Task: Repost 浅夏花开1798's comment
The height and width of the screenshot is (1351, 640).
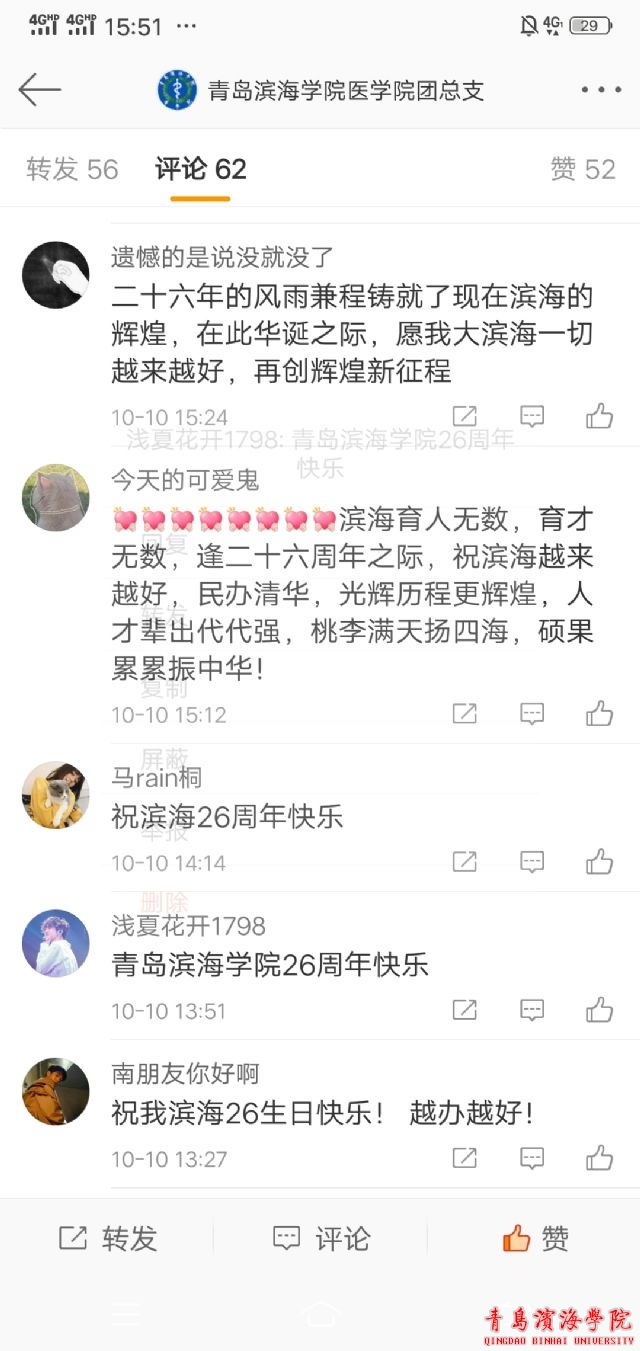Action: [x=464, y=1010]
